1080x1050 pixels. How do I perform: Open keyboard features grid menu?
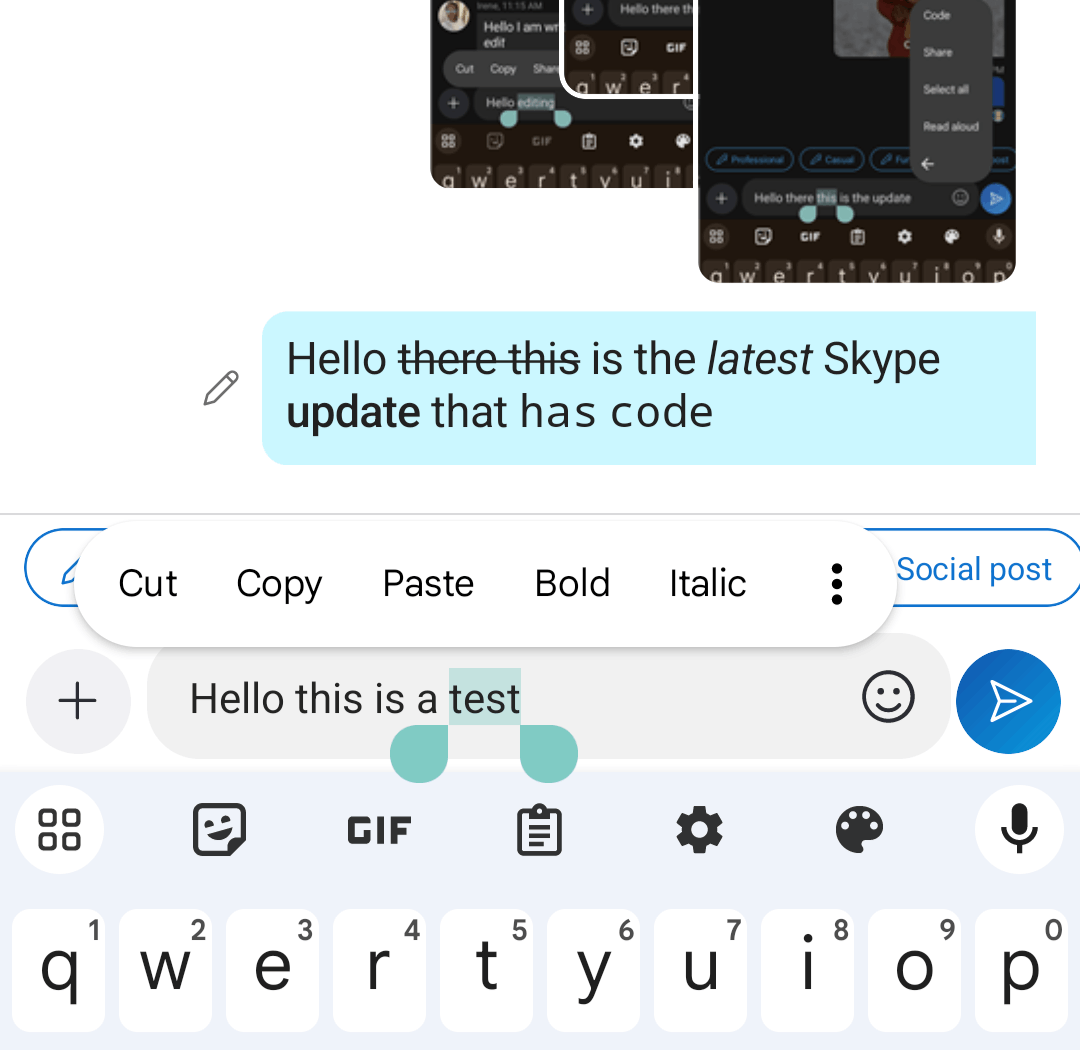pyautogui.click(x=60, y=830)
